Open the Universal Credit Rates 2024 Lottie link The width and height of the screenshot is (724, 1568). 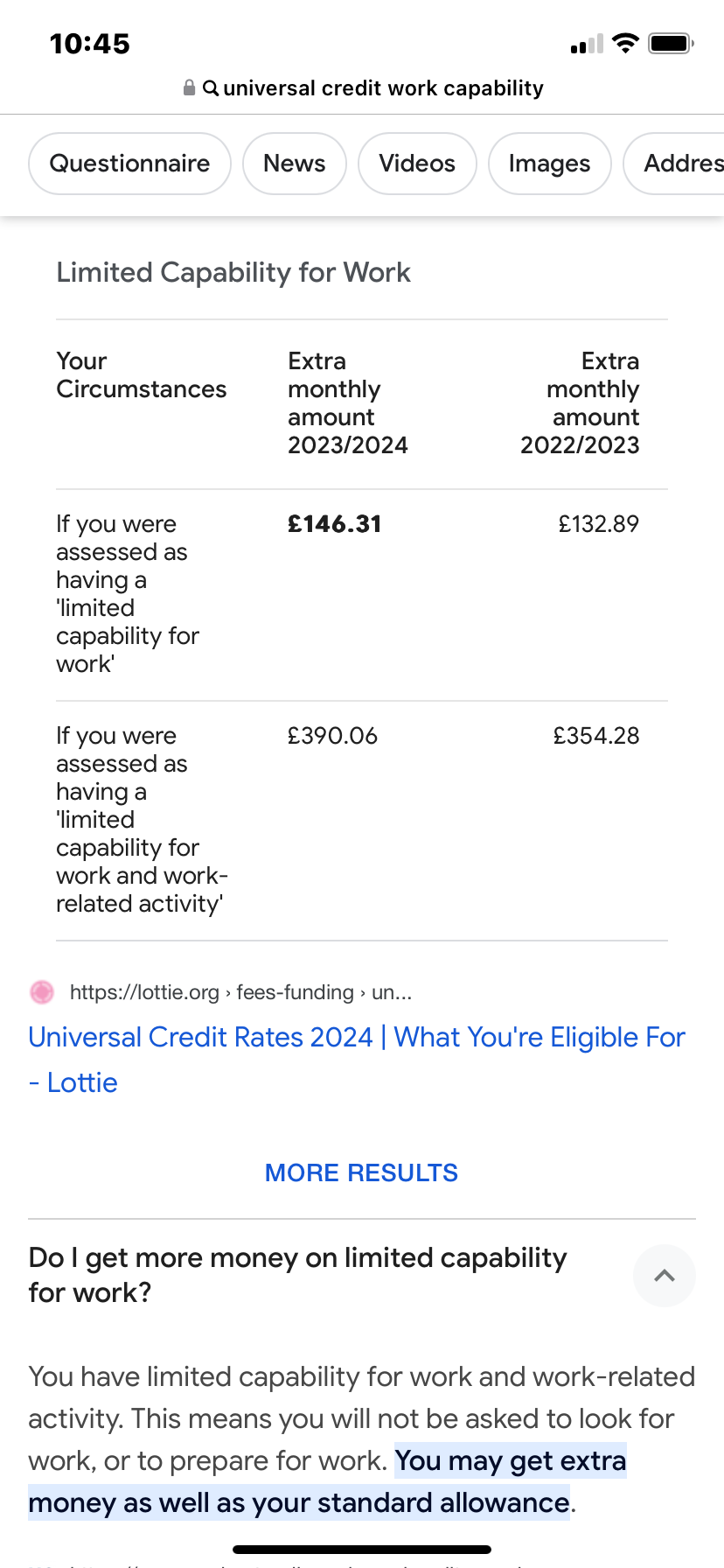click(x=357, y=1060)
